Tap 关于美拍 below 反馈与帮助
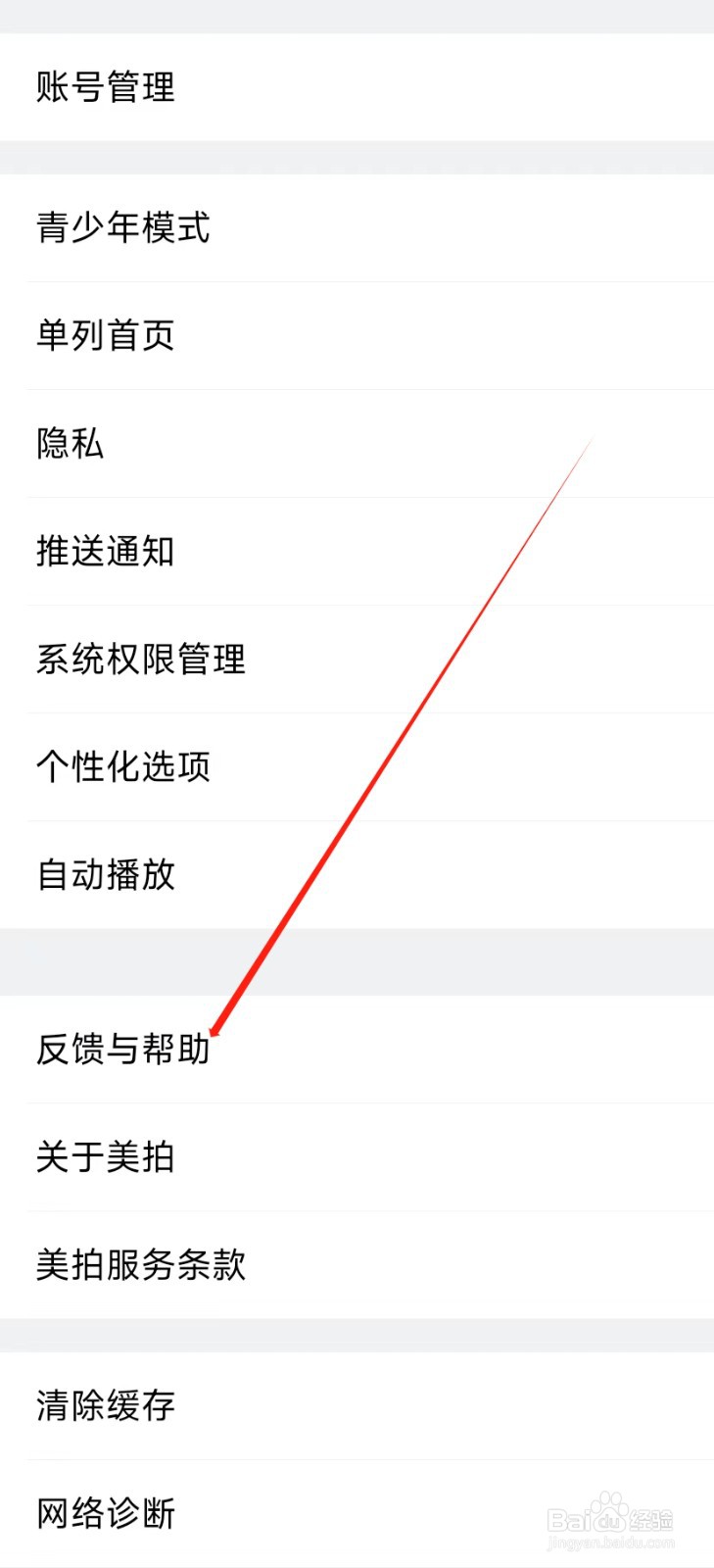This screenshot has height=1568, width=714. [x=105, y=1157]
